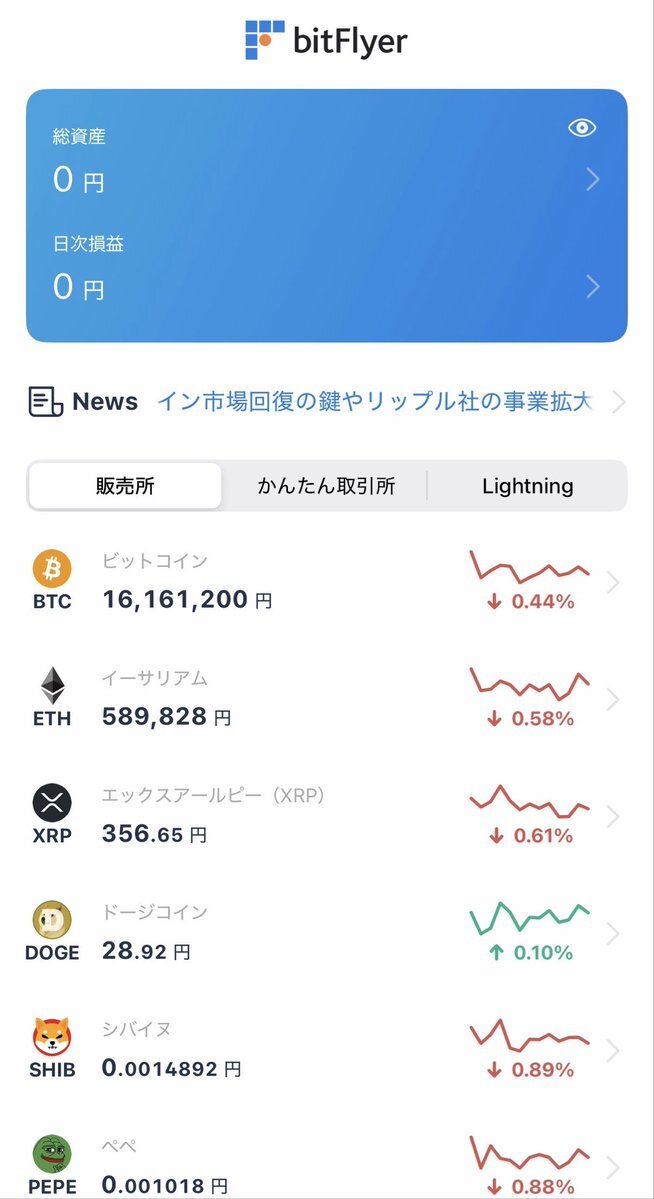
Task: Open the BTC ビットコイン row
Action: (x=326, y=583)
